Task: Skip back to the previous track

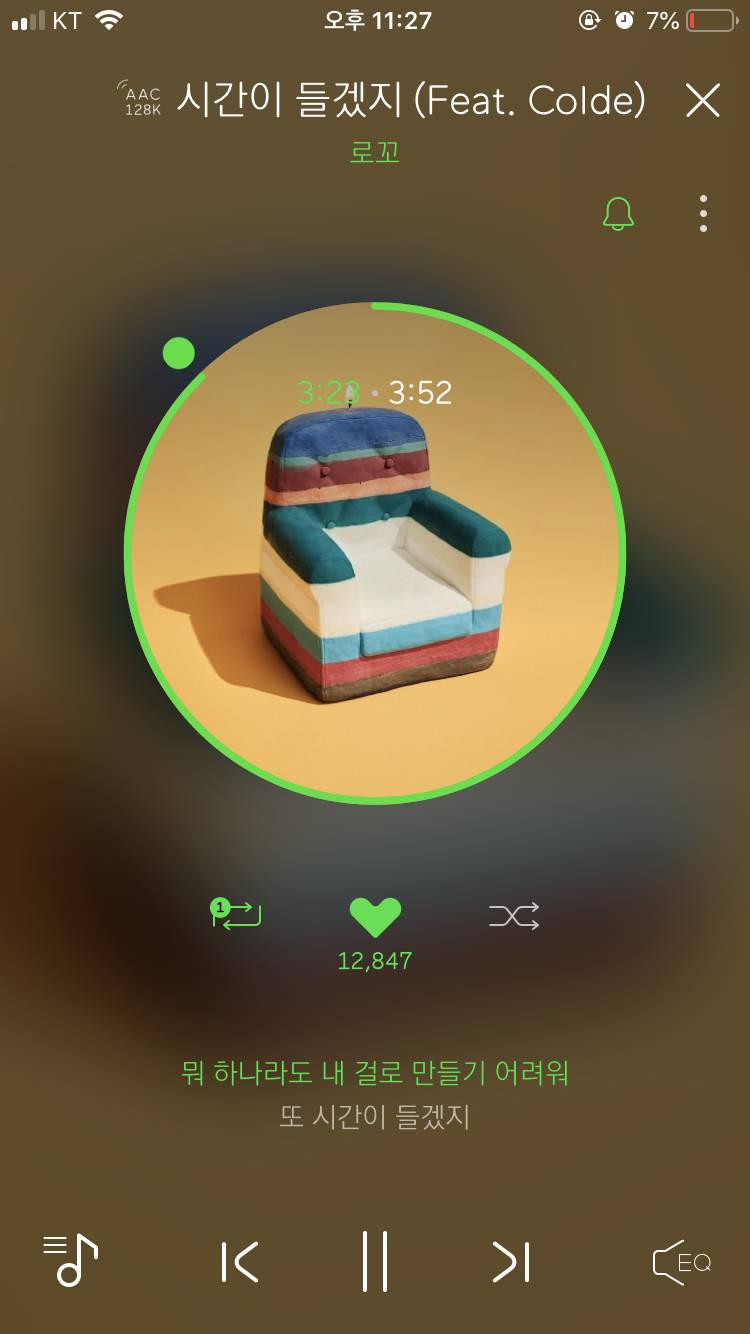Action: tap(240, 1262)
